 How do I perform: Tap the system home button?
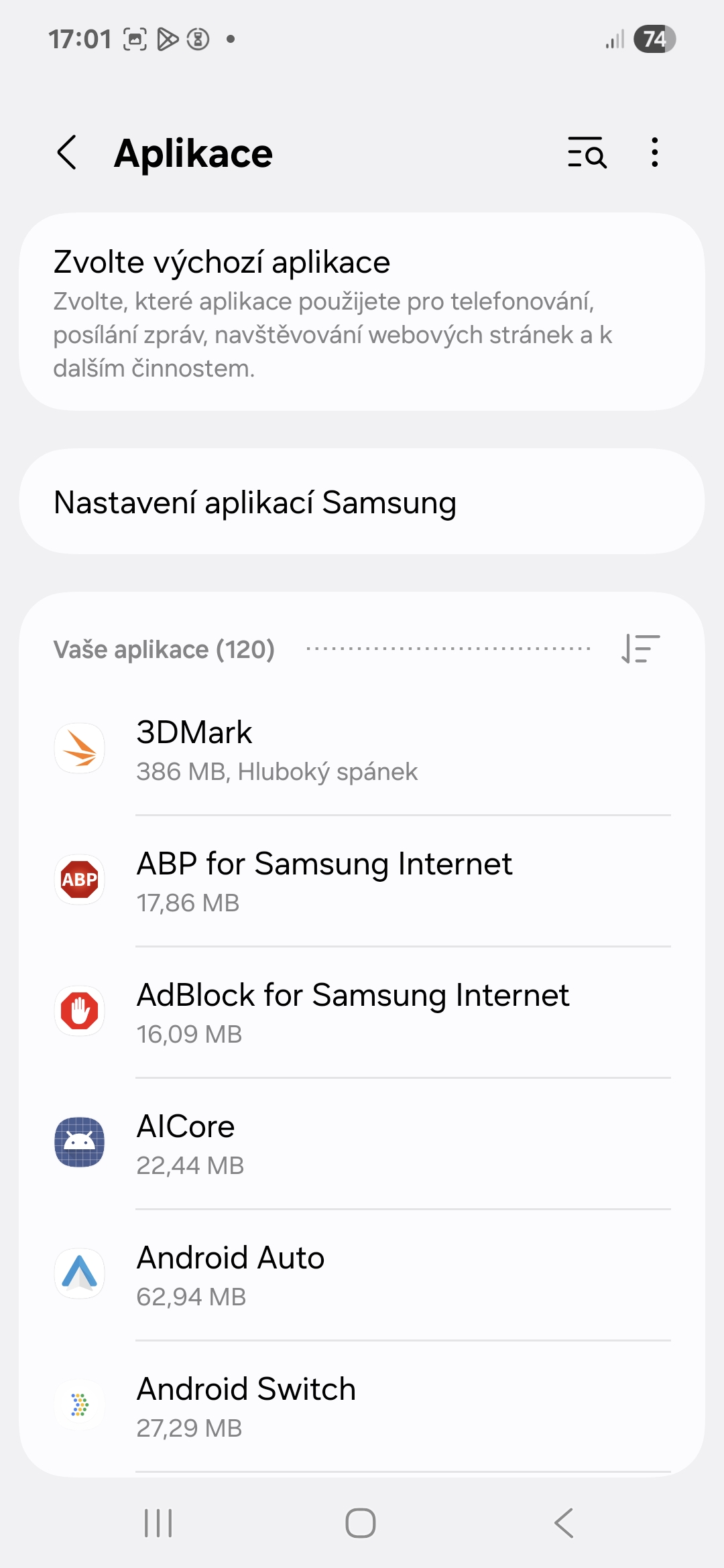click(x=361, y=1523)
